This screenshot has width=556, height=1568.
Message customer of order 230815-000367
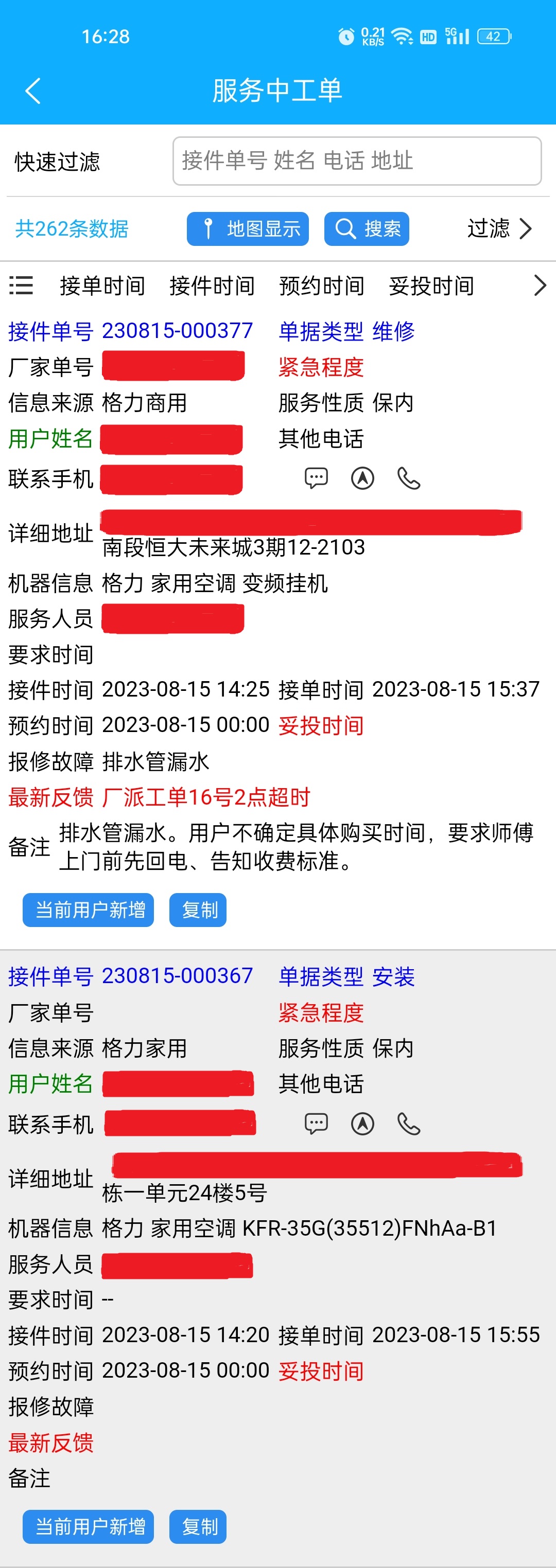pos(316,1124)
